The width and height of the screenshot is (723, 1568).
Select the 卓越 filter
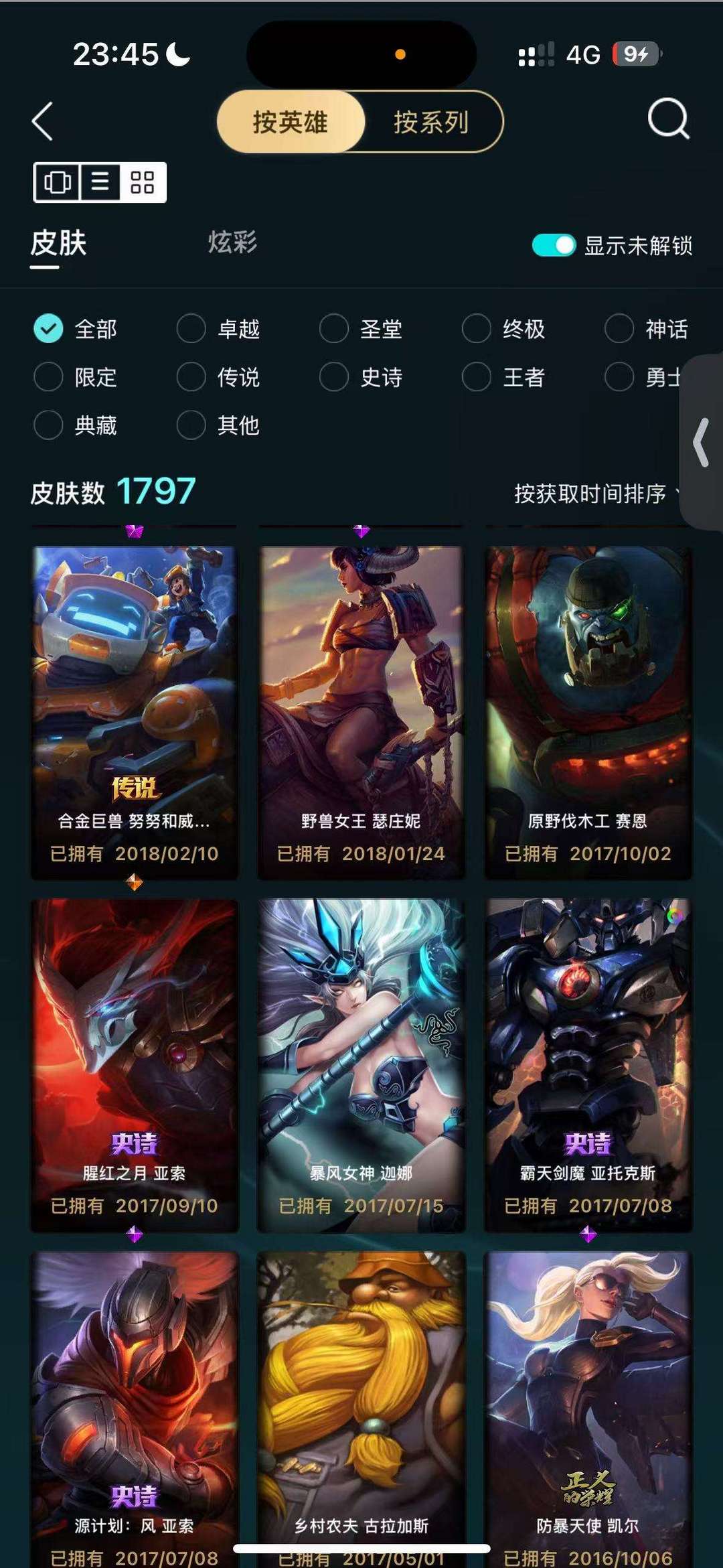coord(219,329)
